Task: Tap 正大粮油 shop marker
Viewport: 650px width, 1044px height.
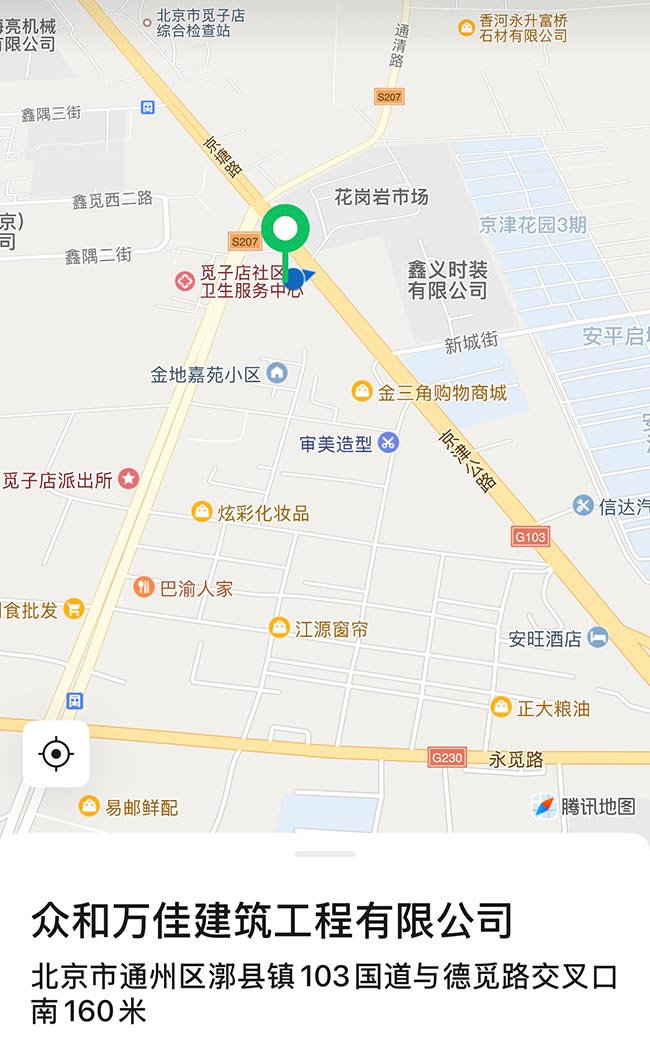Action: coord(501,708)
